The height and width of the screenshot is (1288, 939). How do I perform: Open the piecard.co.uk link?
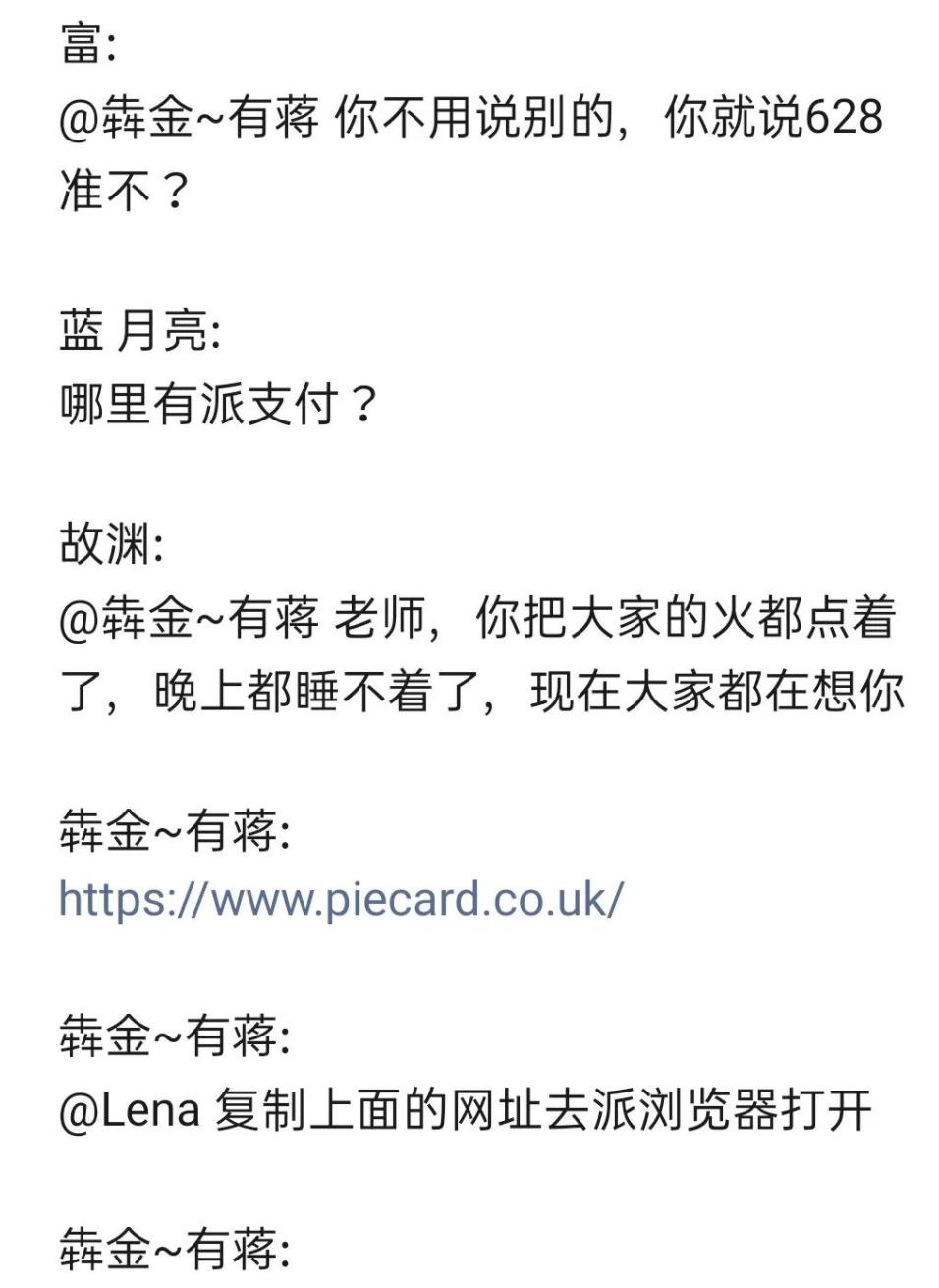pyautogui.click(x=341, y=899)
